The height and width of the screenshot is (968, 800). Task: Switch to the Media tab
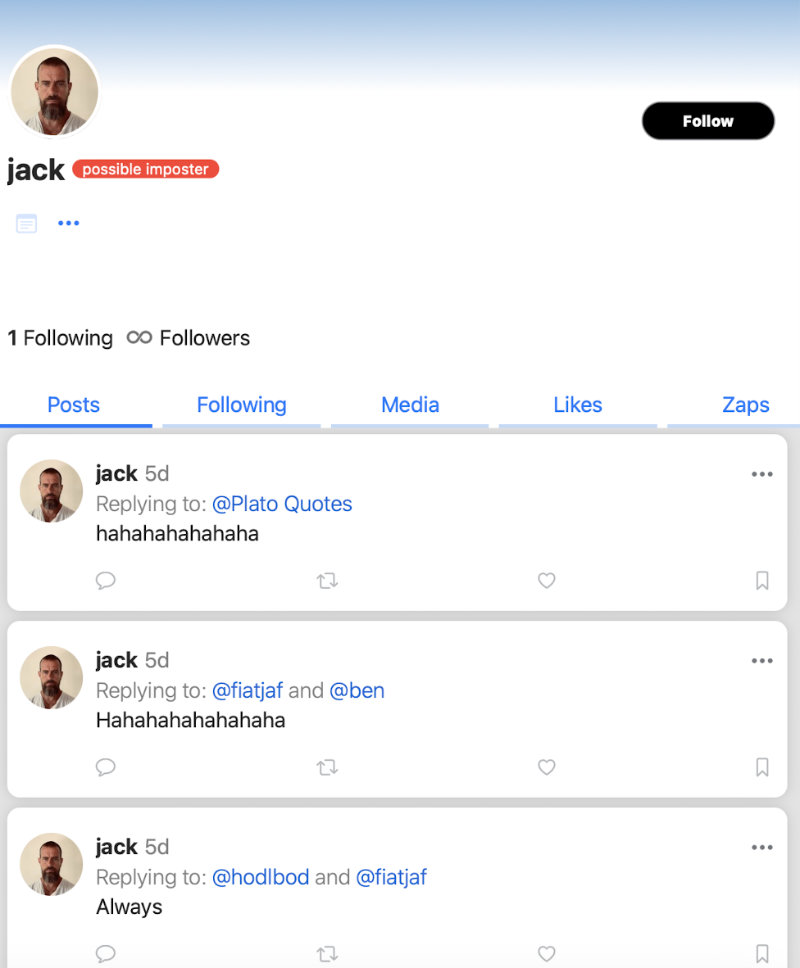(x=410, y=405)
